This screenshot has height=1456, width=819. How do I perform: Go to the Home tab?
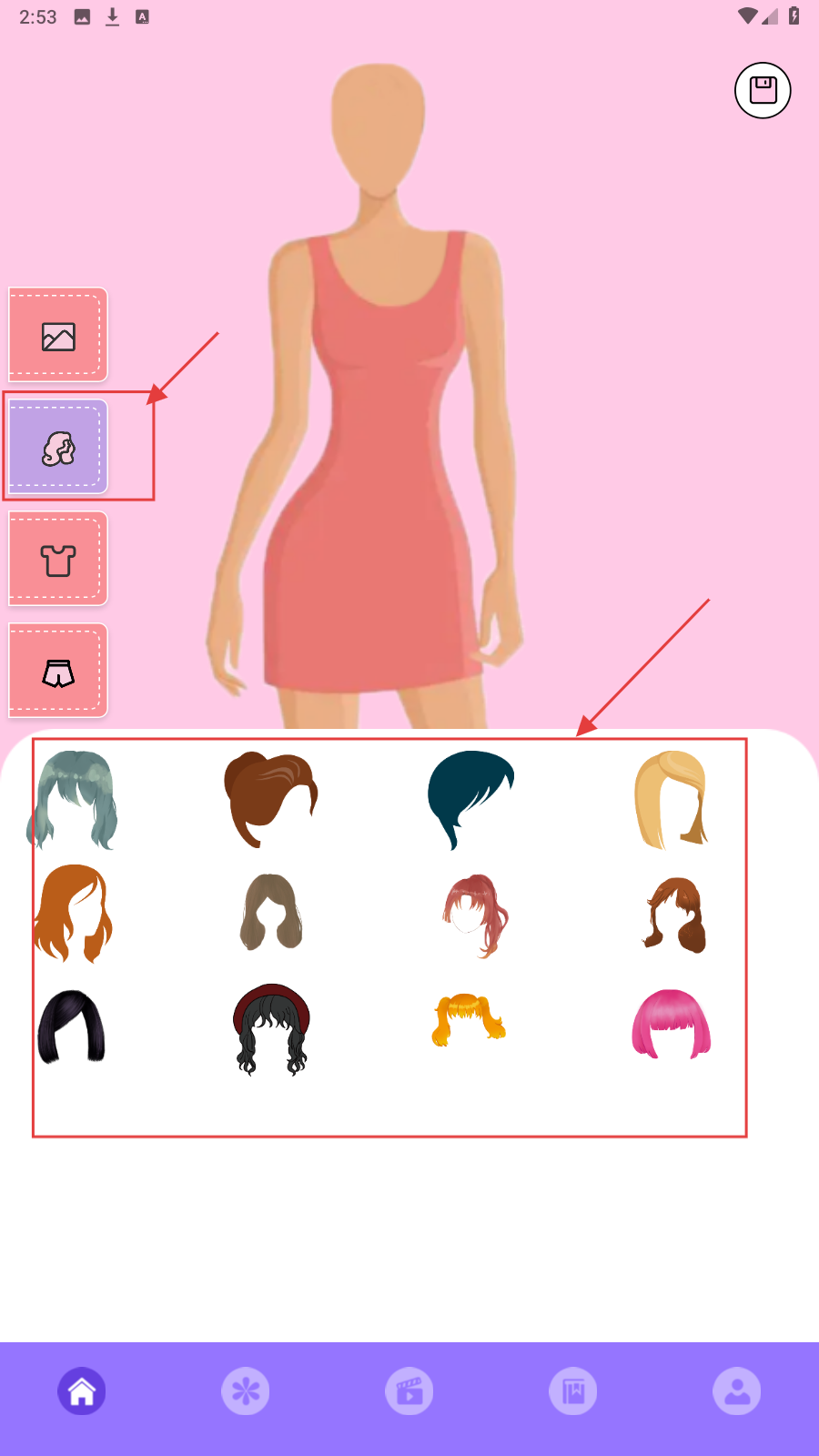coord(82,1391)
